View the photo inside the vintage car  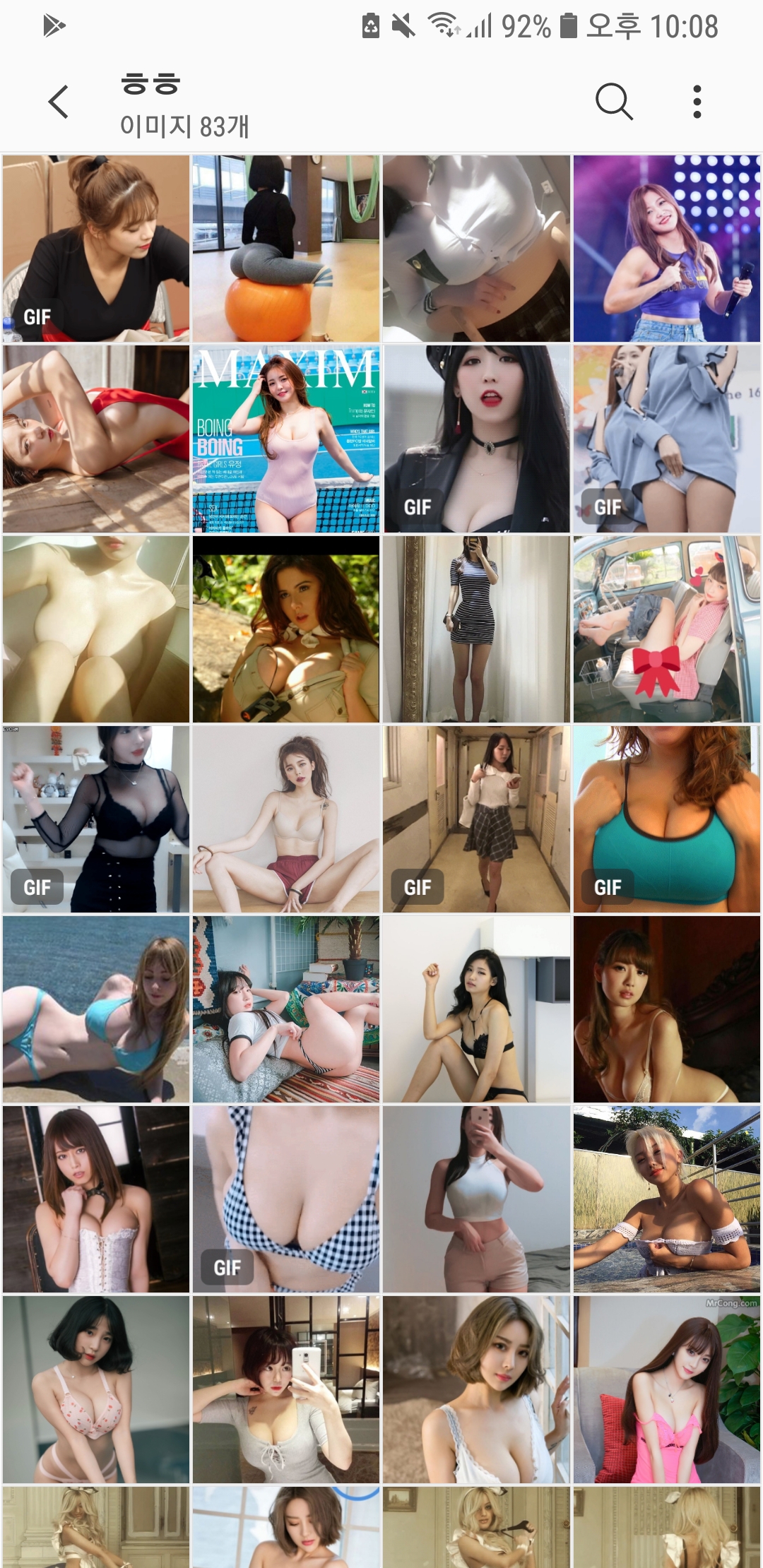666,629
